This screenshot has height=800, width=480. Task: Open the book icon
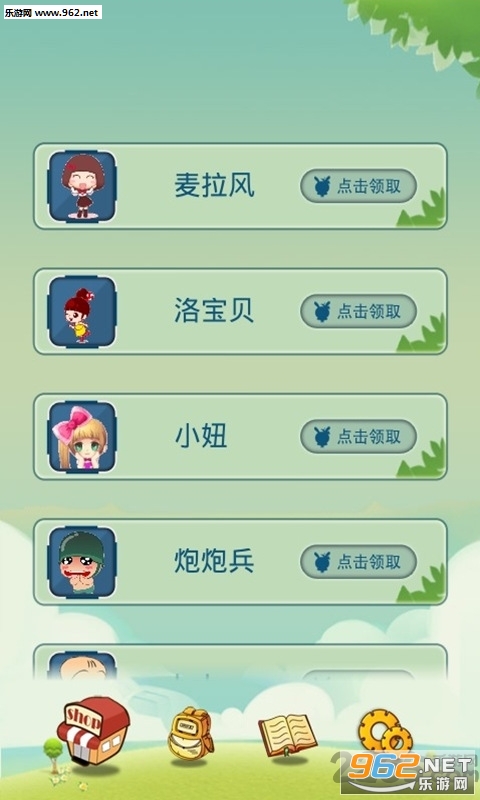click(x=288, y=735)
